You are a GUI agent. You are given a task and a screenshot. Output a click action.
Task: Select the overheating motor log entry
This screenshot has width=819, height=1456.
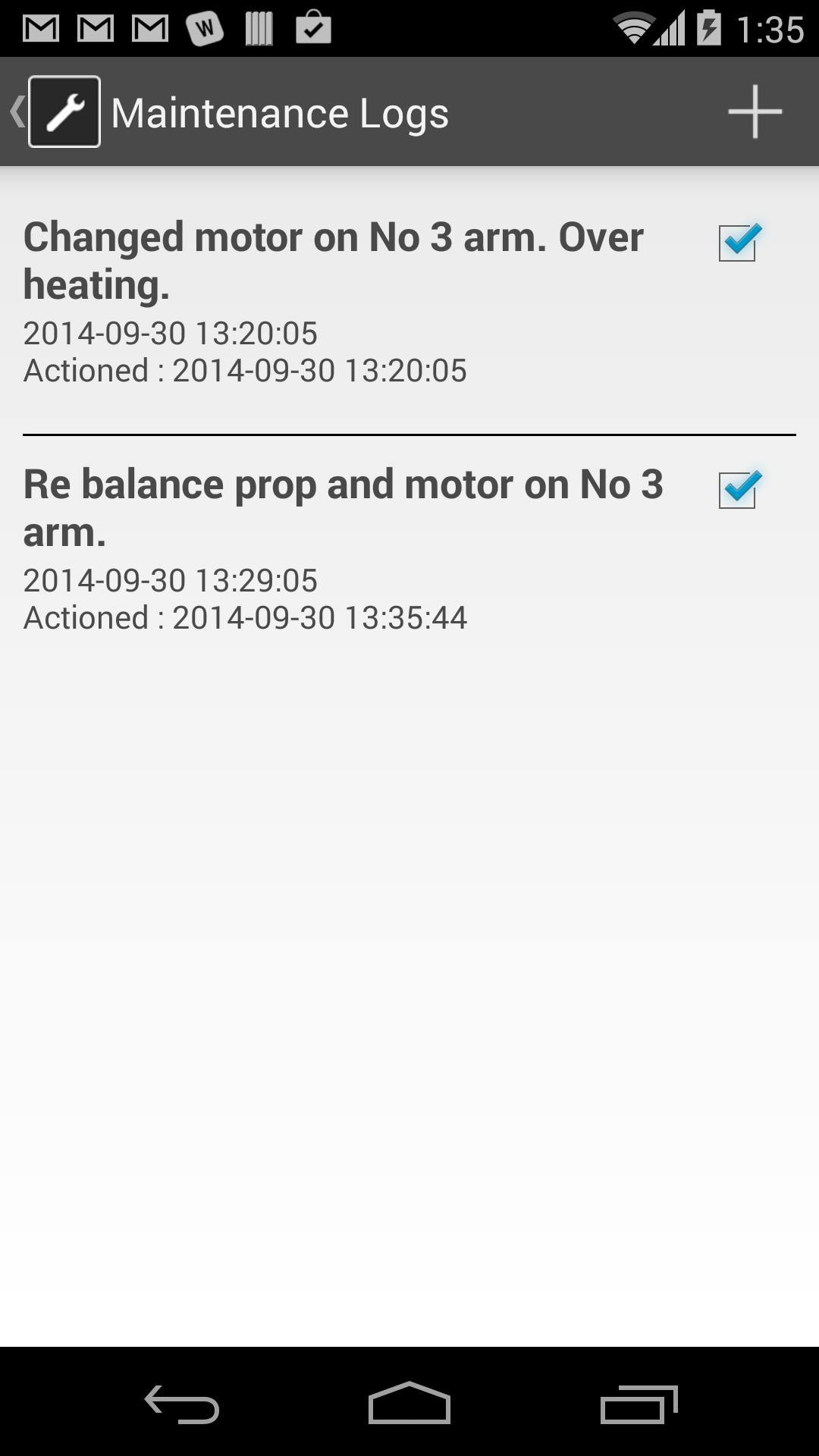(x=334, y=258)
